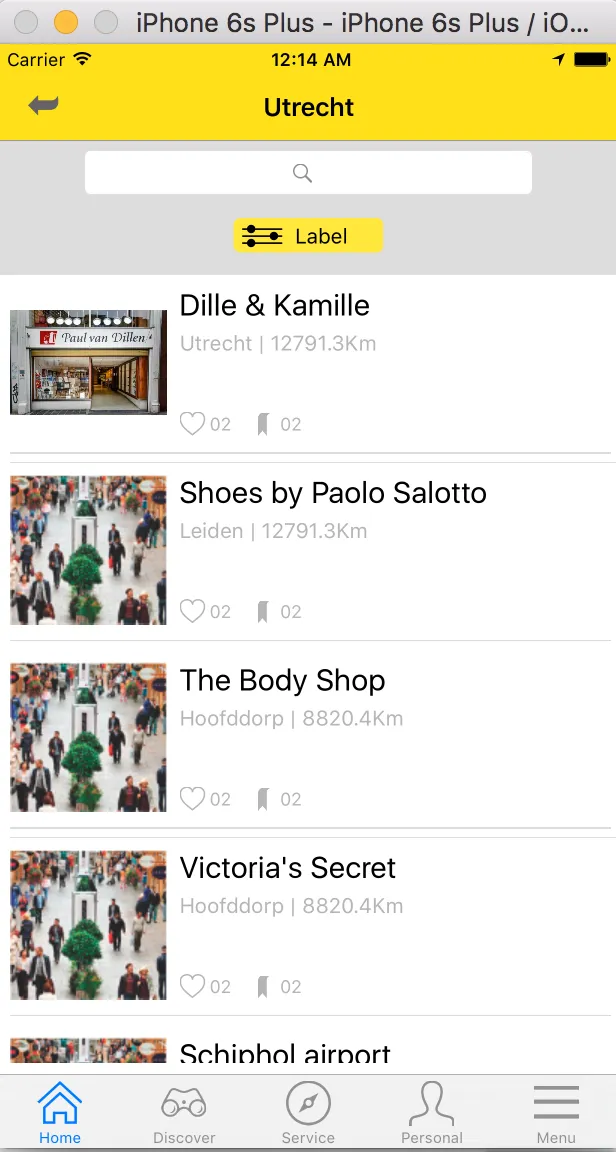Screen dimensions: 616x1152
Task: Like The Body Shop
Action: pos(192,799)
